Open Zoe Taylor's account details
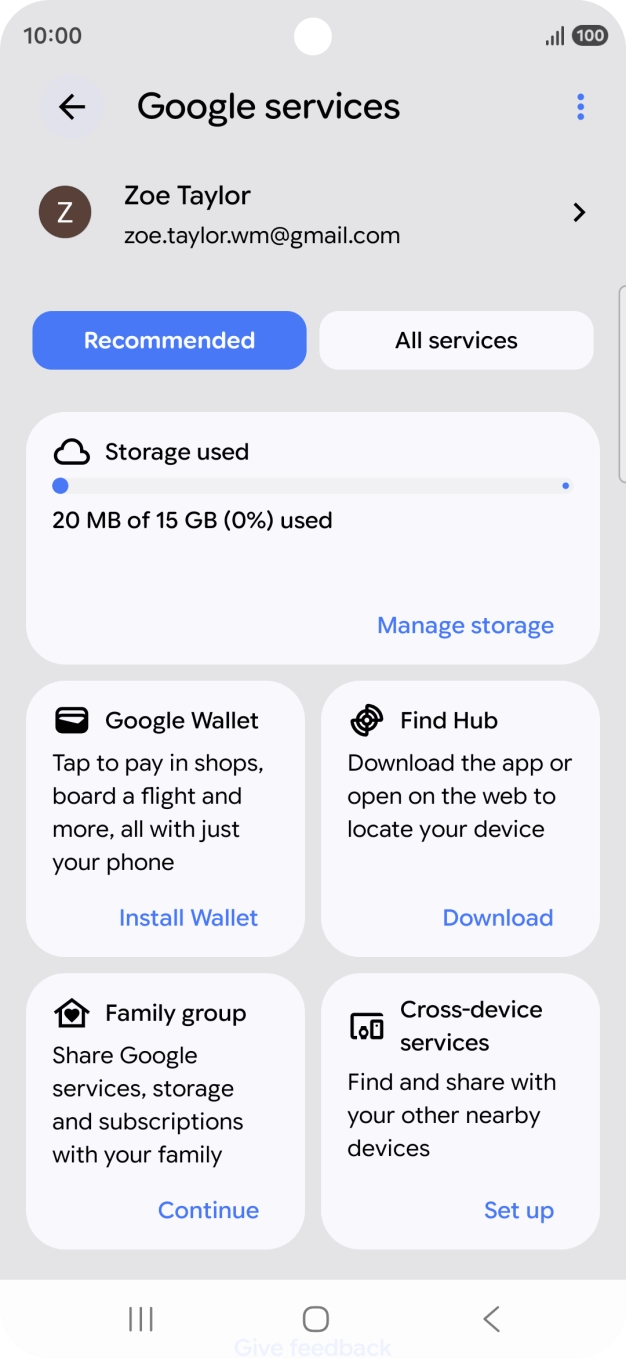This screenshot has width=626, height=1358. (313, 213)
